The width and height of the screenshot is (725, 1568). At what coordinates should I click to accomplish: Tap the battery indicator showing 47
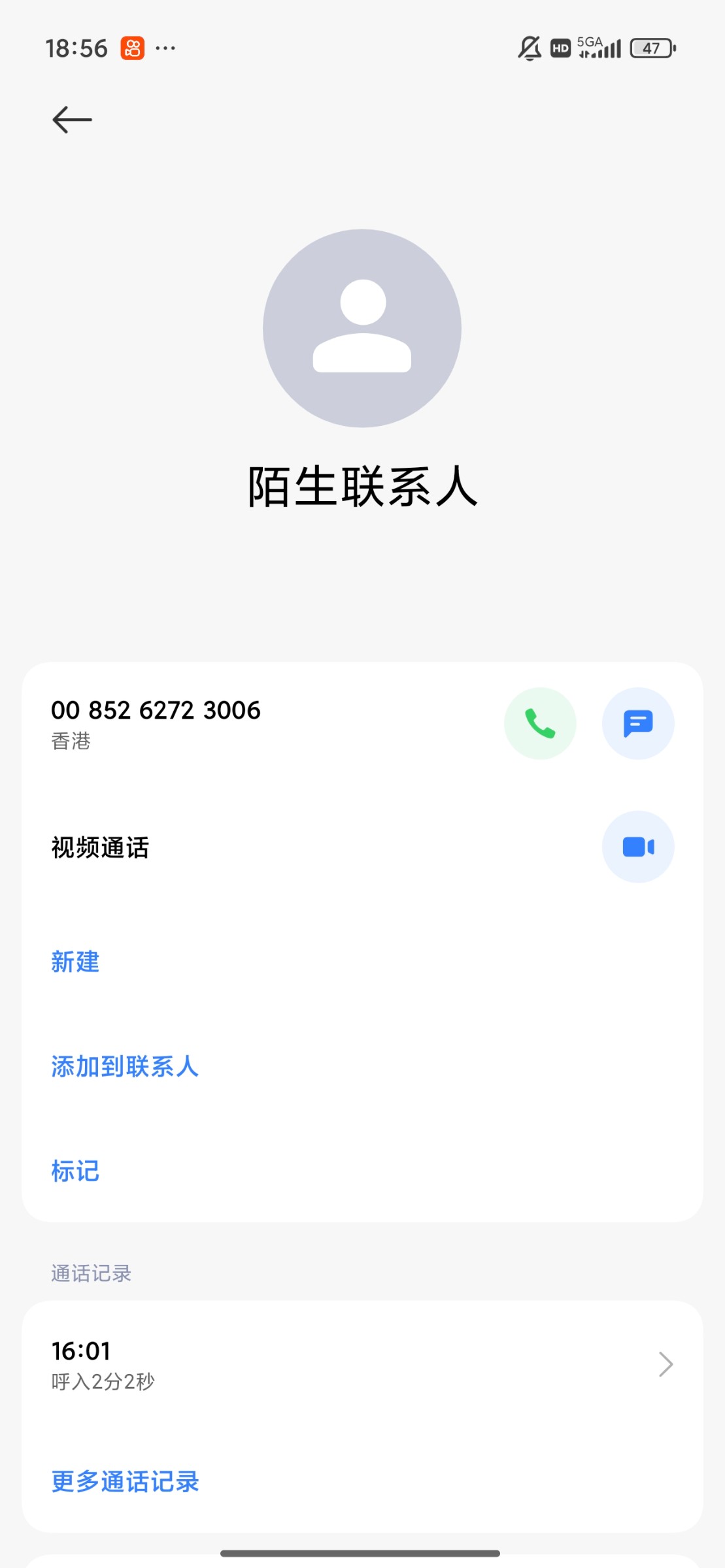coord(650,48)
